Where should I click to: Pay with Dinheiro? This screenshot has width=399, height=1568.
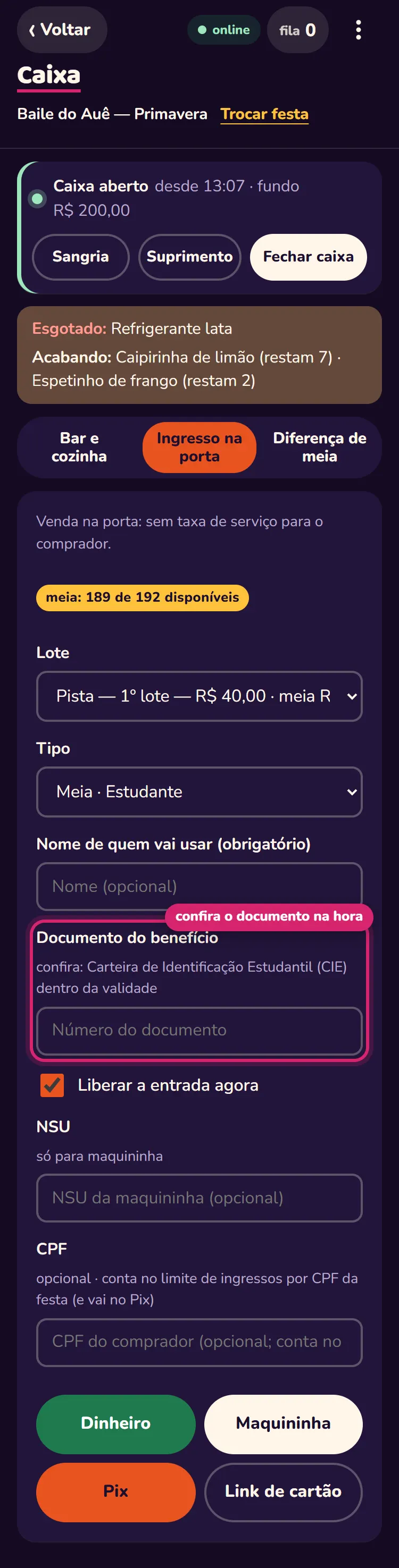(116, 1423)
